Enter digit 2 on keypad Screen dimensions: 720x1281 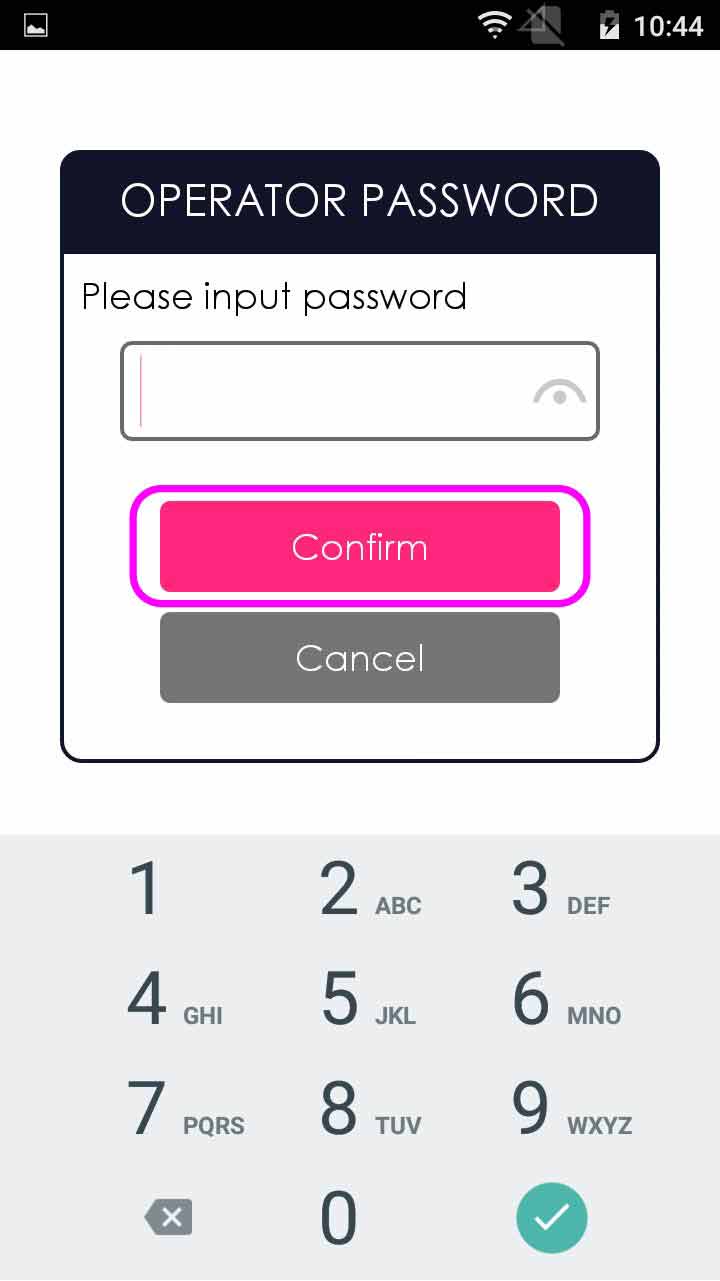coord(360,889)
